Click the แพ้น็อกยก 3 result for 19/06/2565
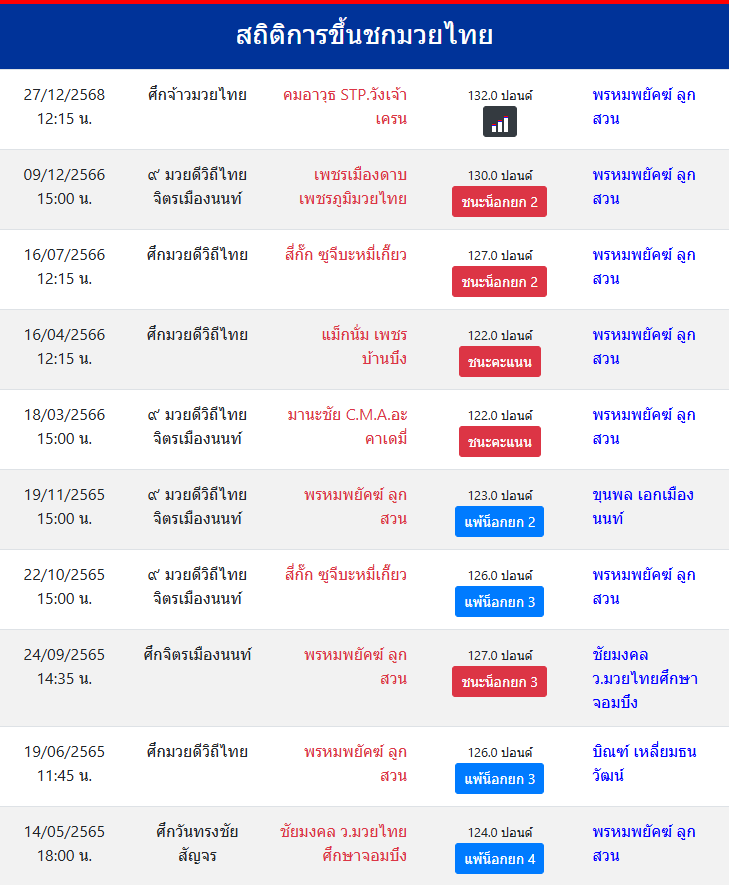Screen dimensions: 729x885 coord(499,778)
